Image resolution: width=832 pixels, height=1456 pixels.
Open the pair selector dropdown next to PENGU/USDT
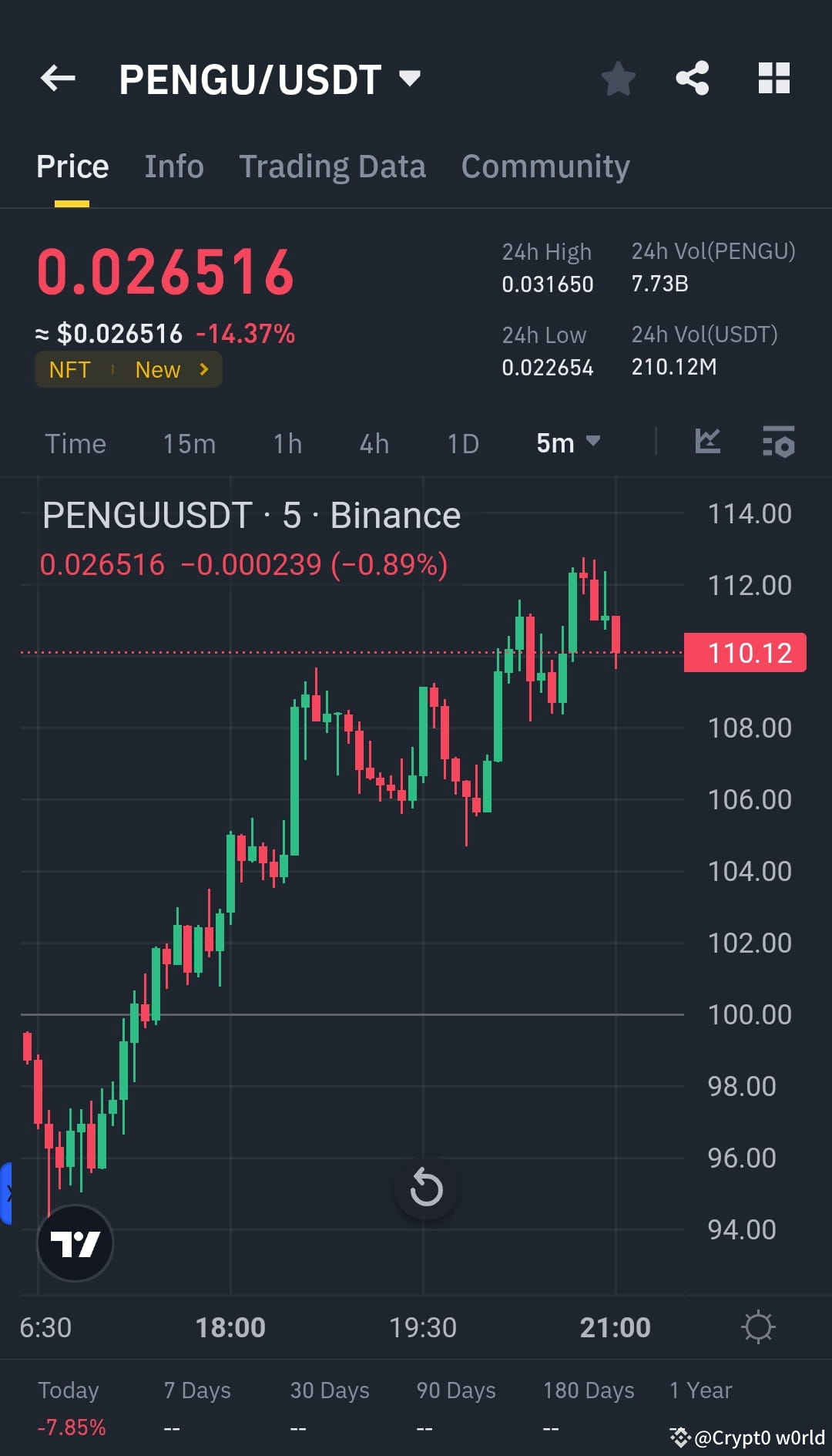(x=409, y=78)
